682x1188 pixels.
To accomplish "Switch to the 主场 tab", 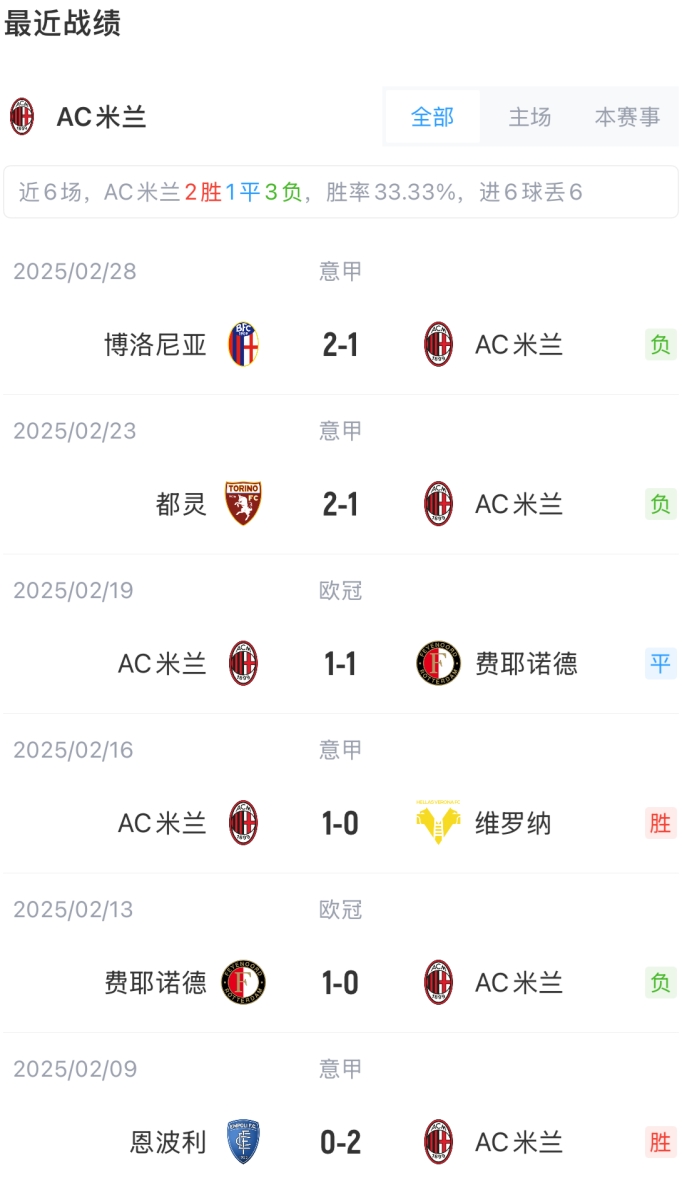I will click(x=530, y=117).
